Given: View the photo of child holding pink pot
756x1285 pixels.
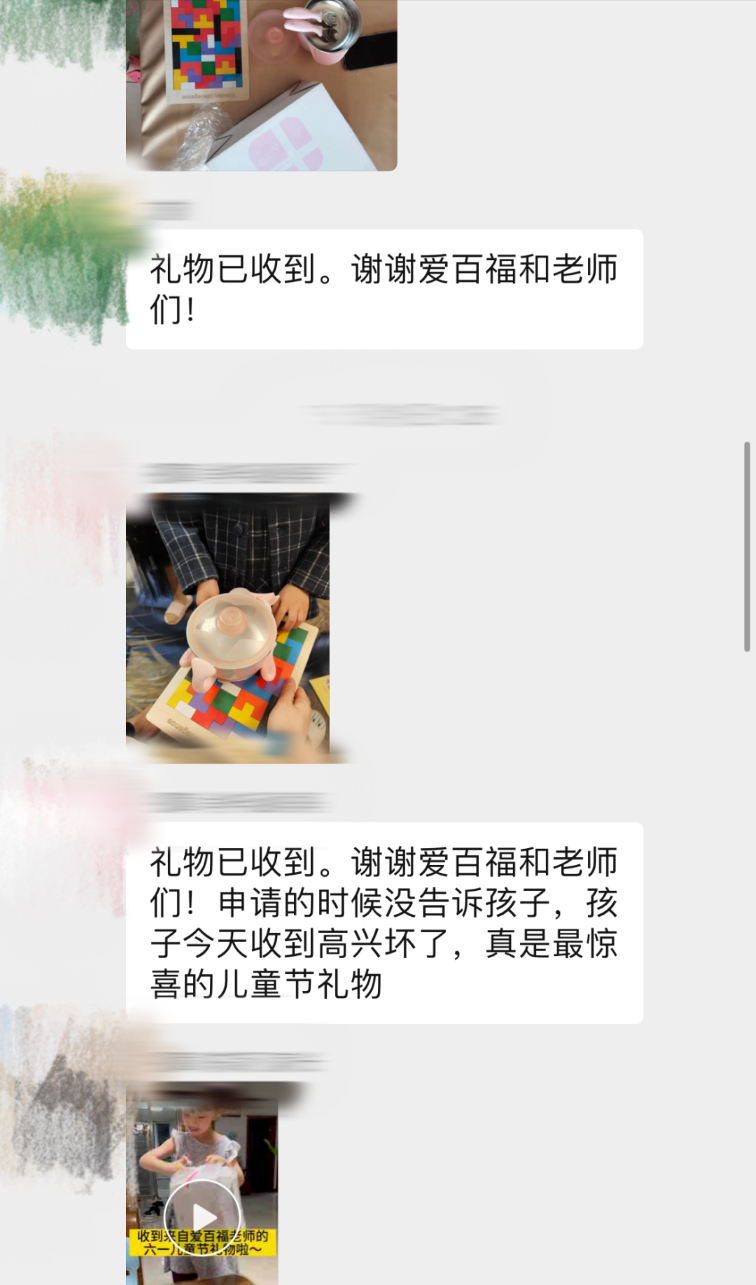Looking at the screenshot, I should pyautogui.click(x=228, y=627).
